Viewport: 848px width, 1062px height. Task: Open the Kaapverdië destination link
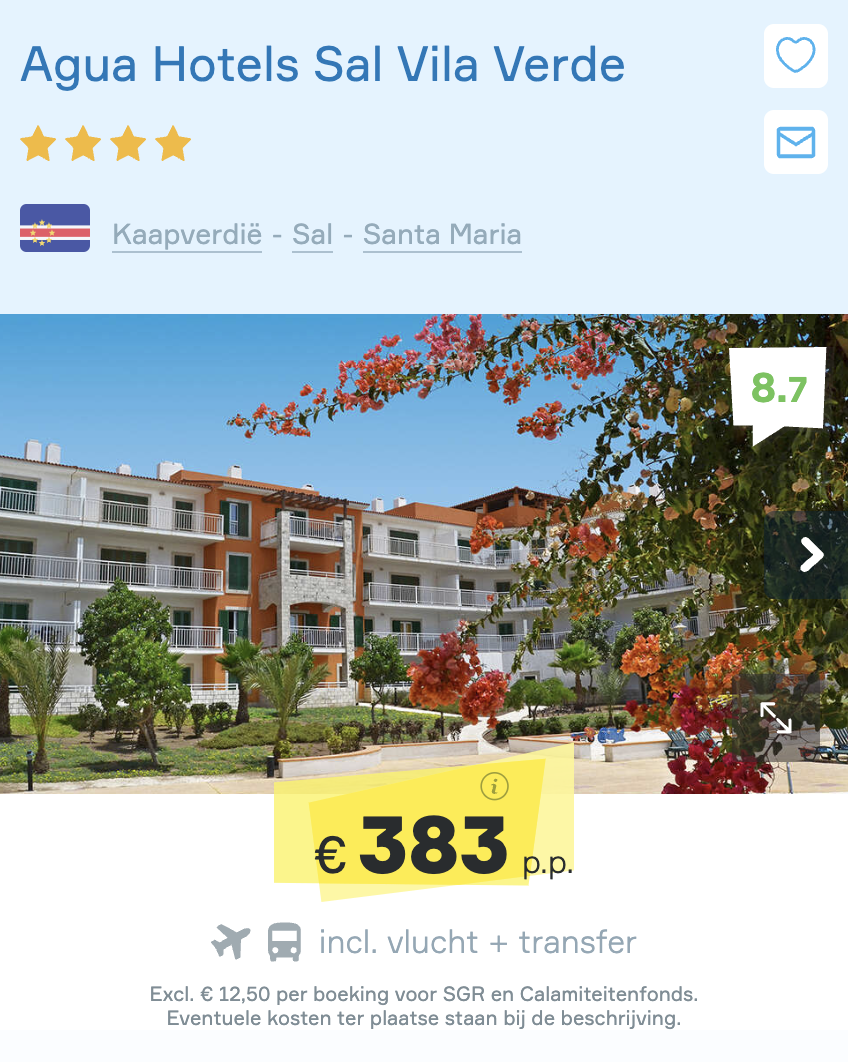click(187, 235)
